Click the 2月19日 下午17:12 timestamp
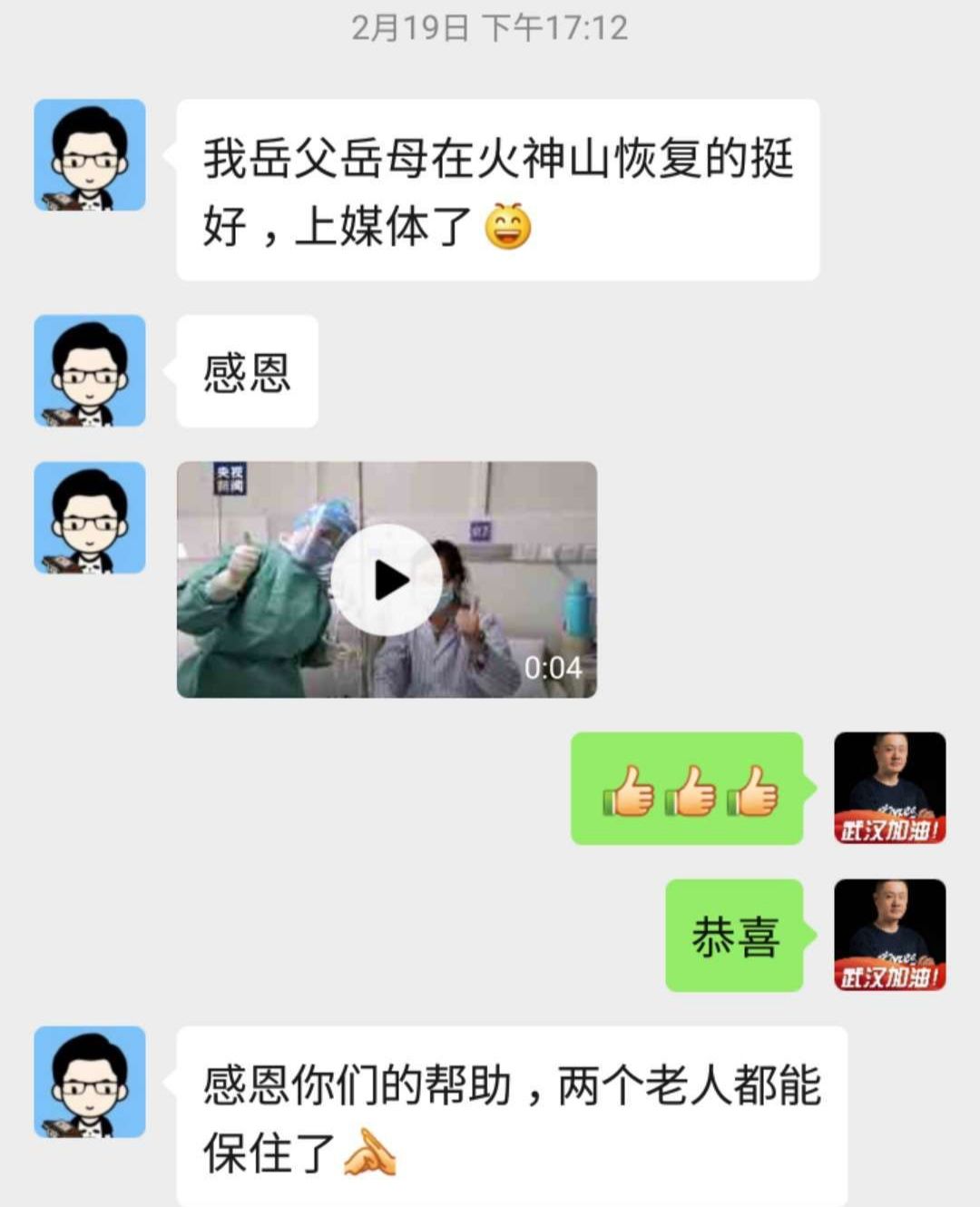This screenshot has width=980, height=1207. [490, 28]
